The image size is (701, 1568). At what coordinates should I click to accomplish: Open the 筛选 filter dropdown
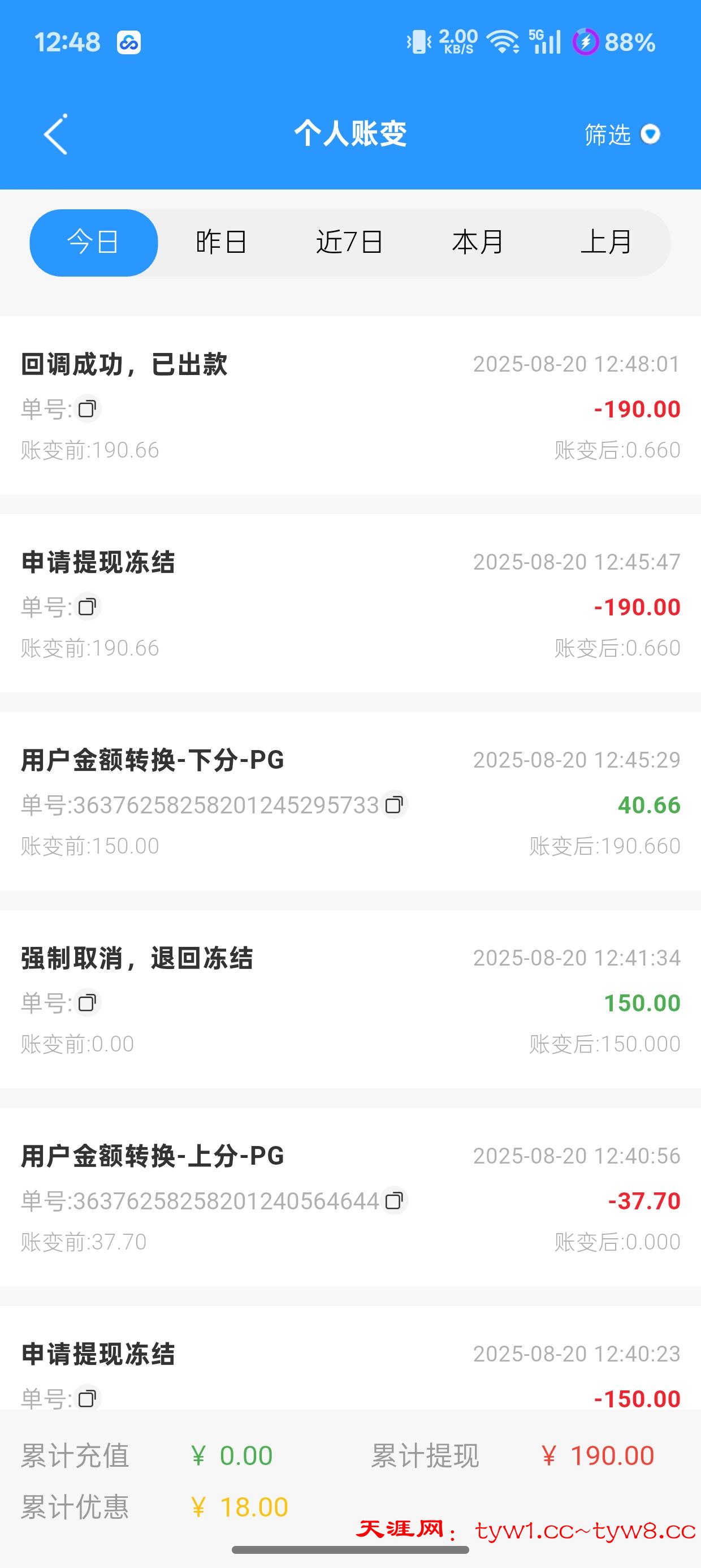[x=622, y=134]
